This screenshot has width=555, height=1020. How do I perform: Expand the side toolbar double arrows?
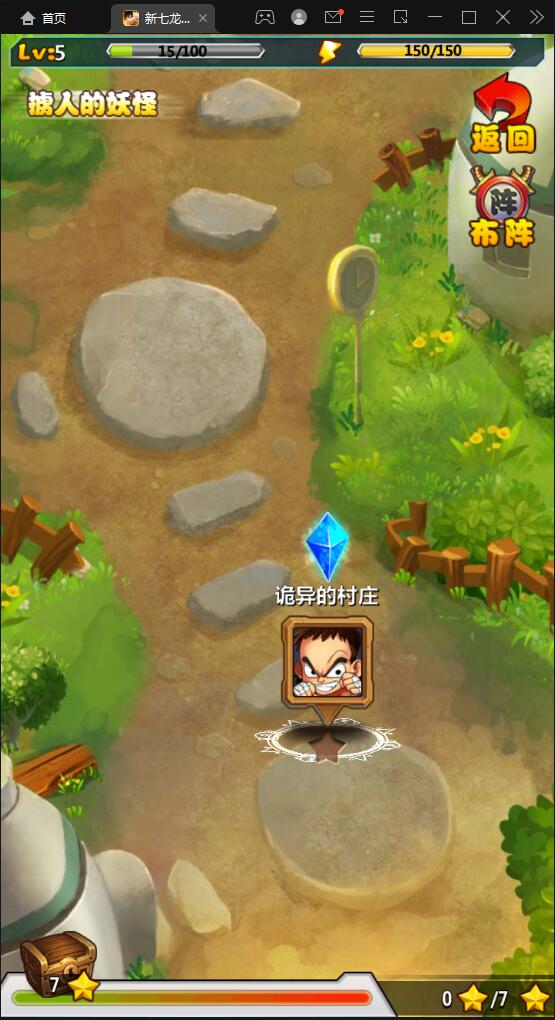click(x=537, y=18)
